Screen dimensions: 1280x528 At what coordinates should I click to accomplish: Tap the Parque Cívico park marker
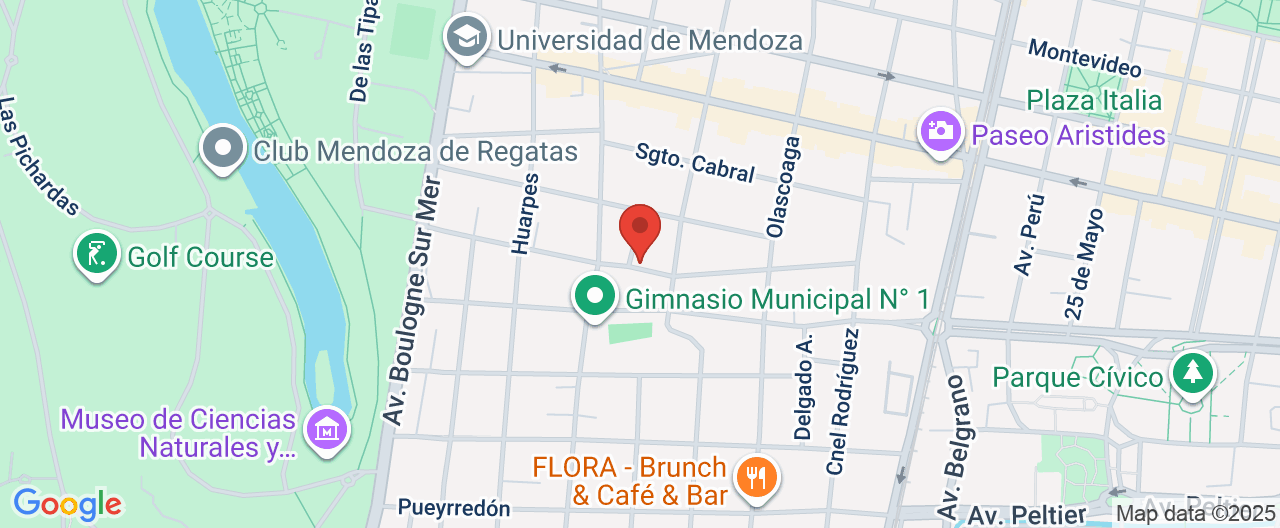pos(1191,376)
